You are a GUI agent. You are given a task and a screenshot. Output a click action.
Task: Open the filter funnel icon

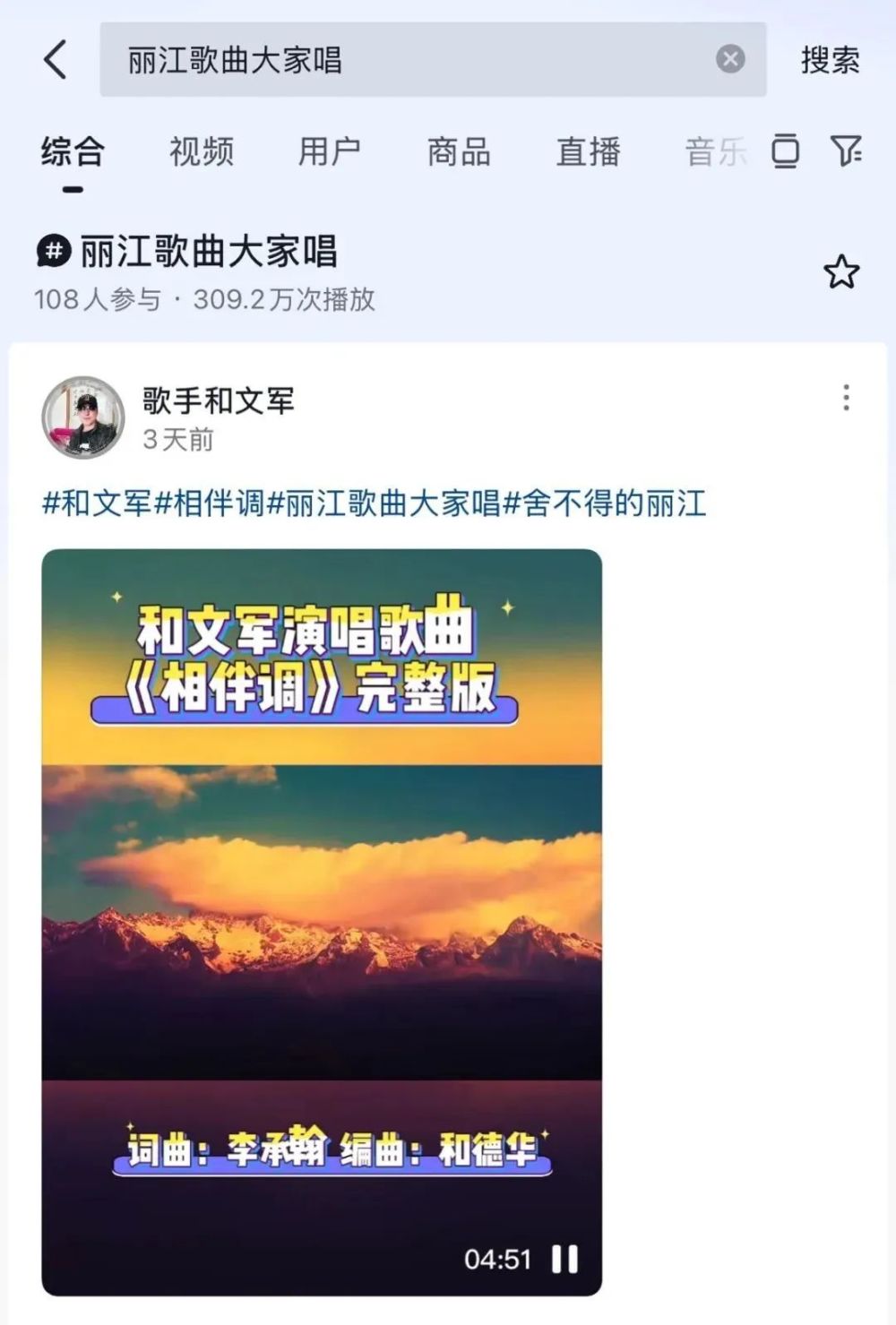point(846,151)
